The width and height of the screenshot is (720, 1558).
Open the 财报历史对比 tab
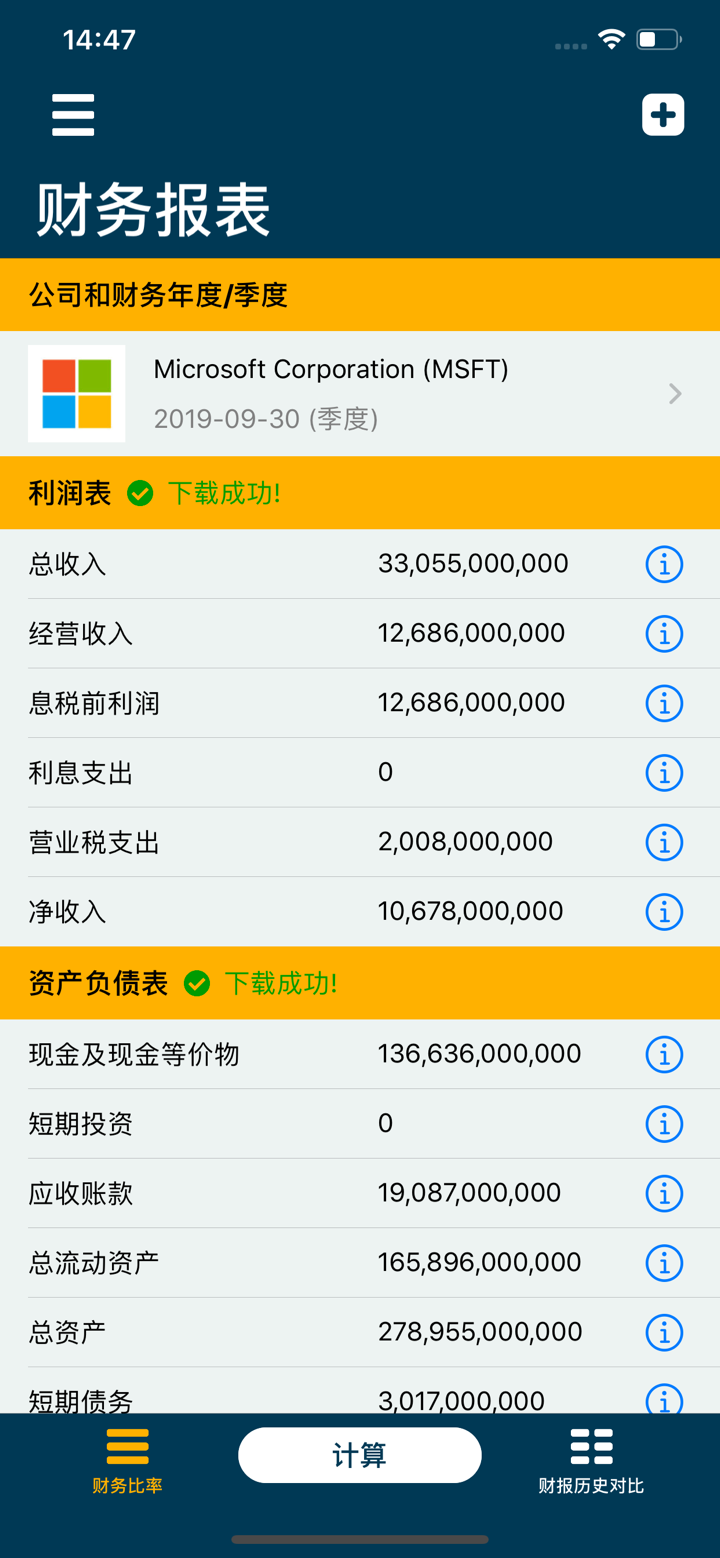tap(591, 1460)
